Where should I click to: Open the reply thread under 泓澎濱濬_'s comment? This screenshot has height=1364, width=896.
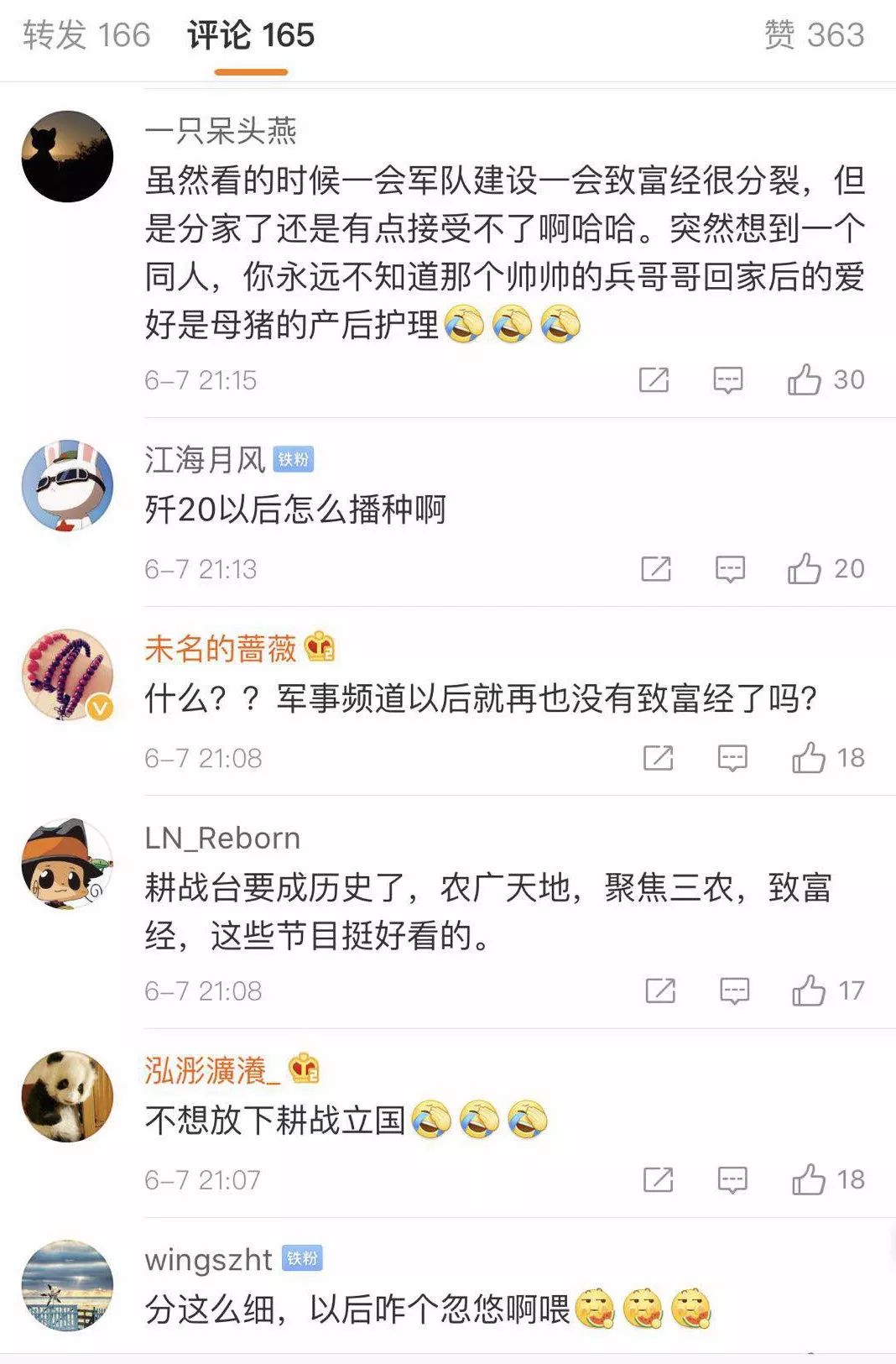(x=732, y=1177)
